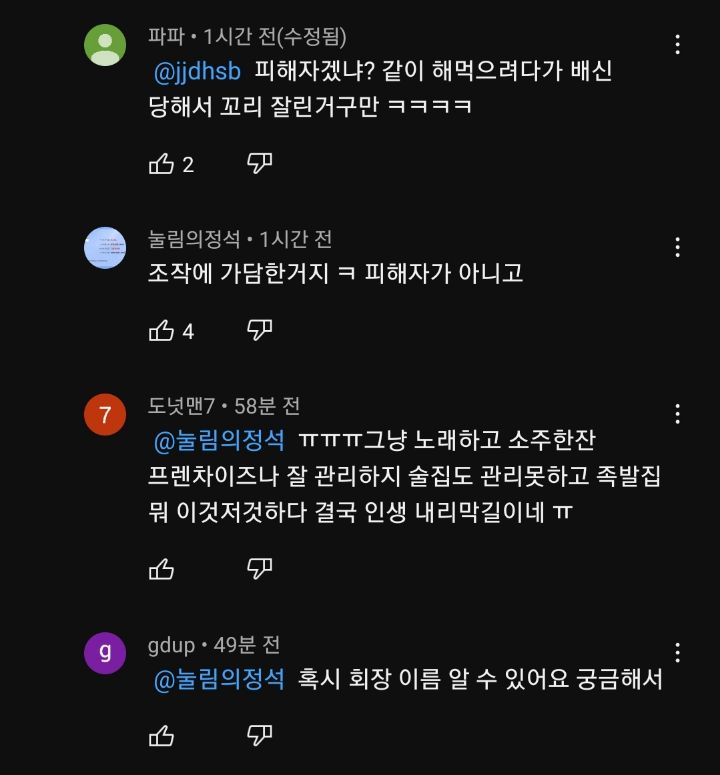Like the comment by 파파
The width and height of the screenshot is (720, 775).
pyautogui.click(x=162, y=164)
